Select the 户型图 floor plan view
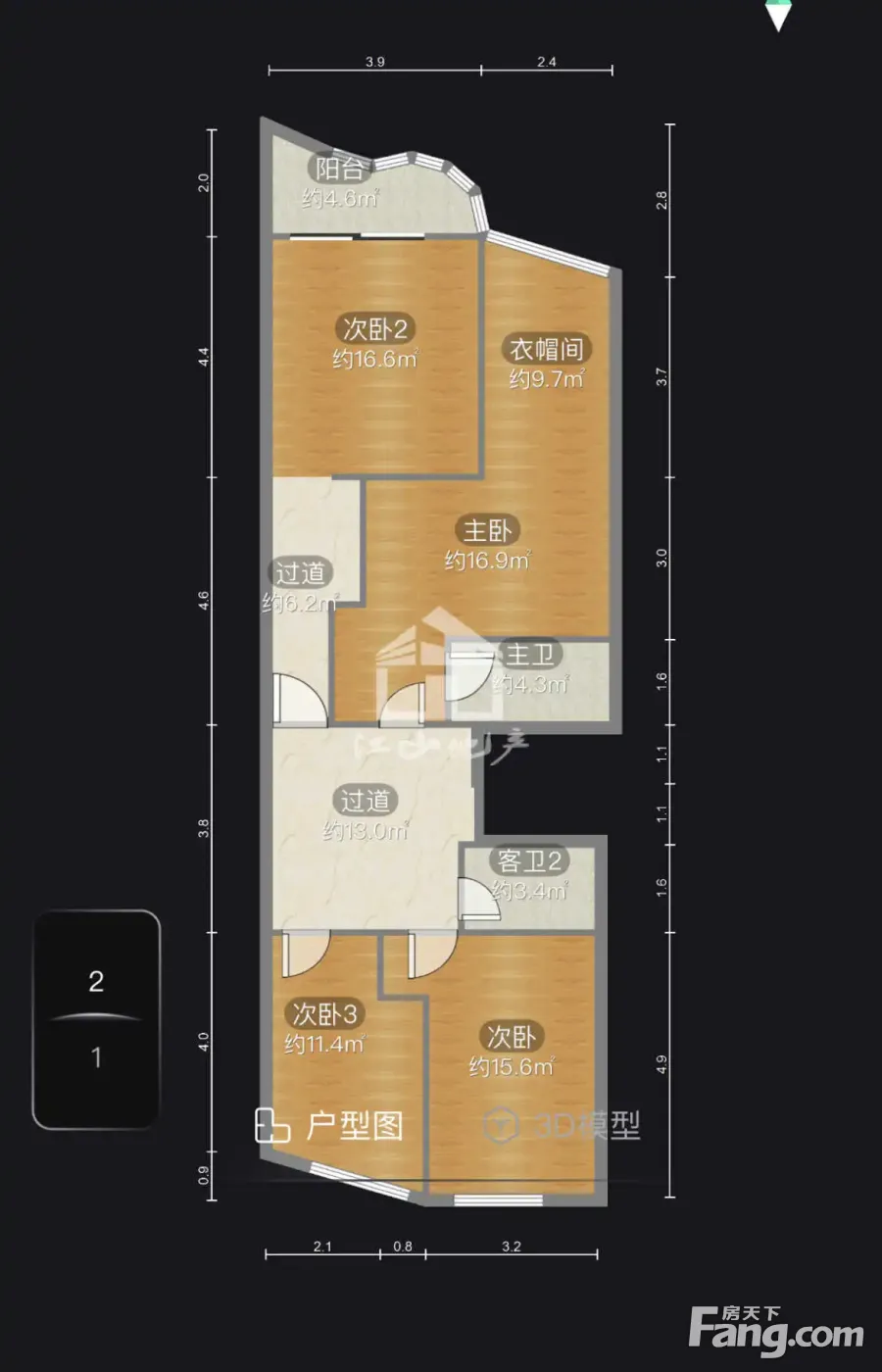This screenshot has width=882, height=1372. point(329,1126)
